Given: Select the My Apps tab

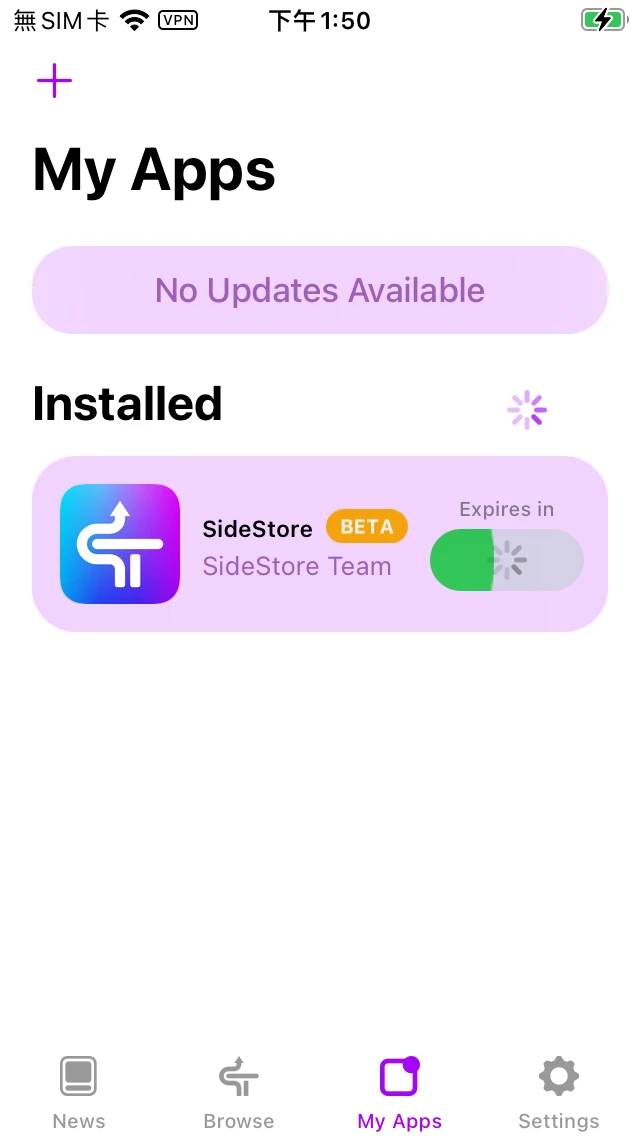Looking at the screenshot, I should (x=399, y=1092).
